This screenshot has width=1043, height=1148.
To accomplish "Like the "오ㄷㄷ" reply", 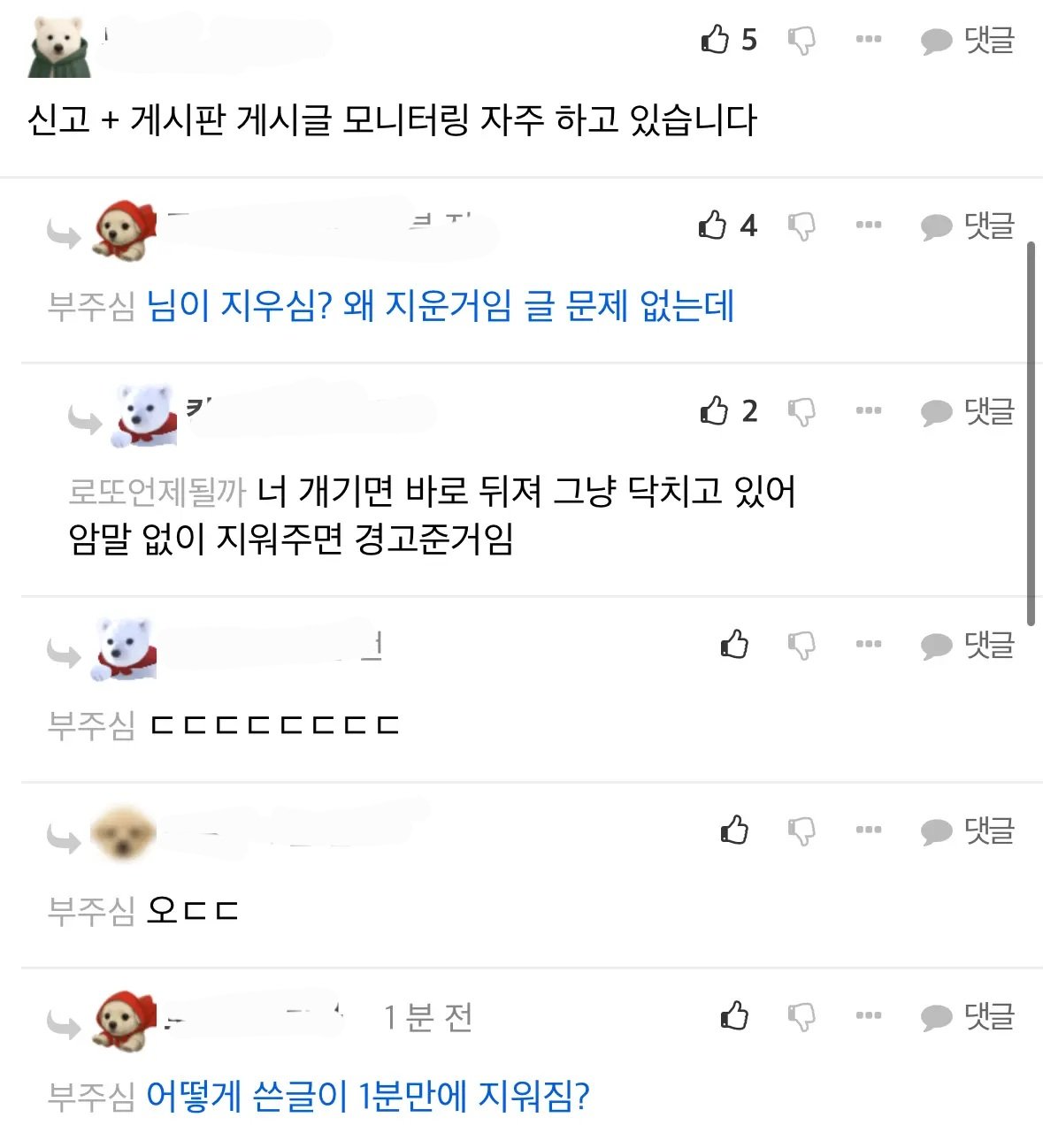I will pos(734,830).
